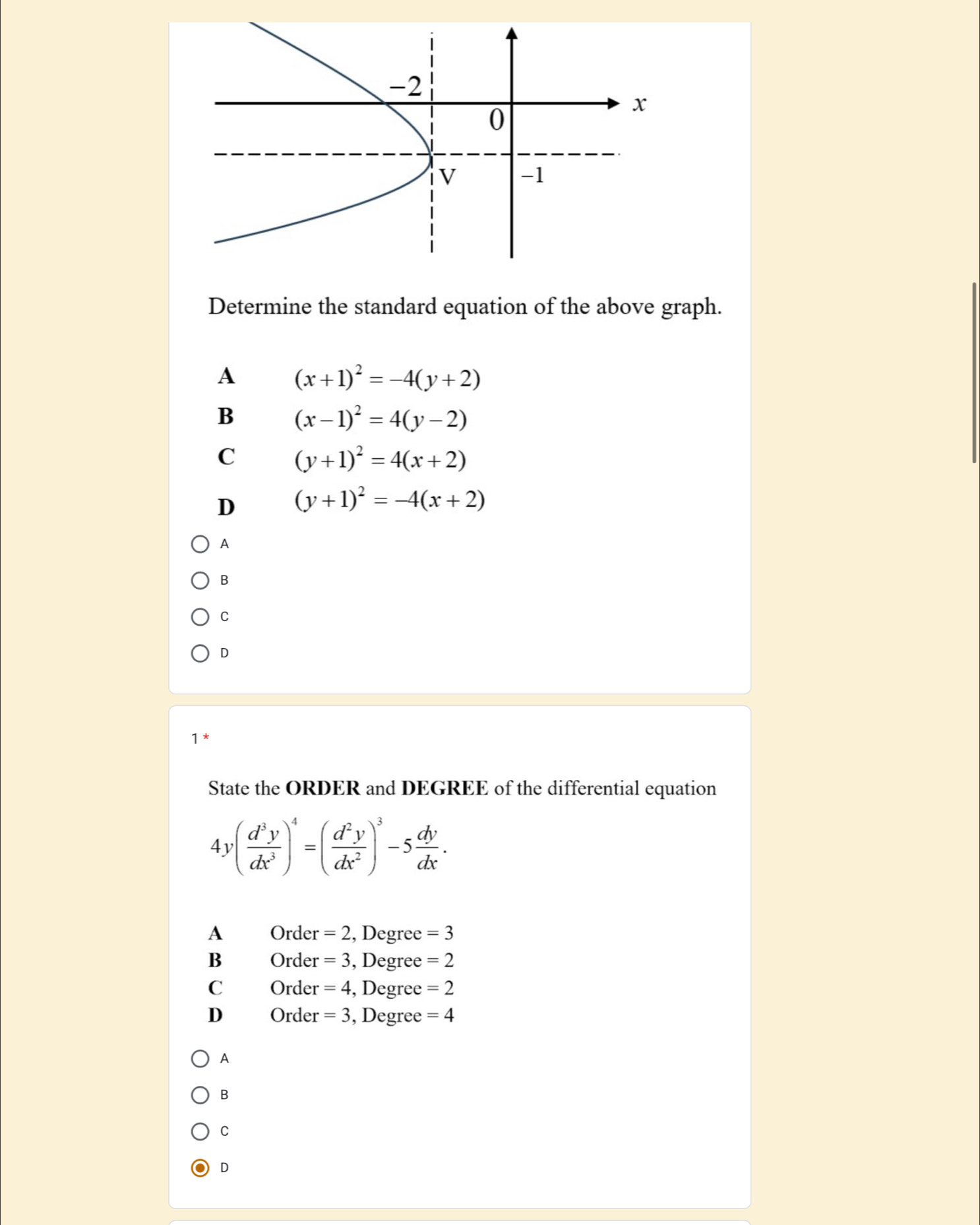Viewport: 980px width, 1225px height.
Task: Select option C for the differential equation question
Action: pyautogui.click(x=202, y=1130)
